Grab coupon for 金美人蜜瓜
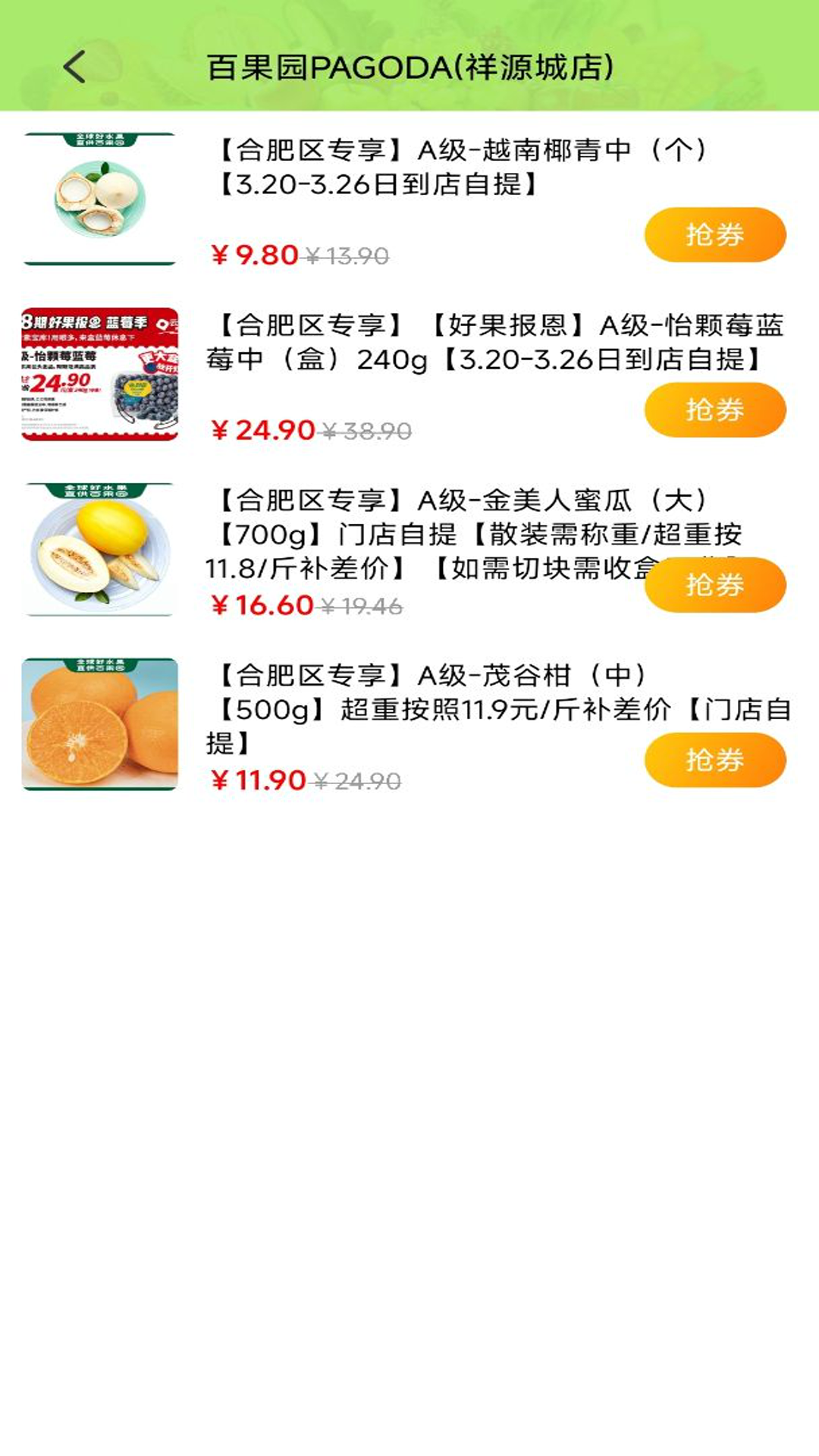Screen dimensions: 819x1456 point(716,584)
